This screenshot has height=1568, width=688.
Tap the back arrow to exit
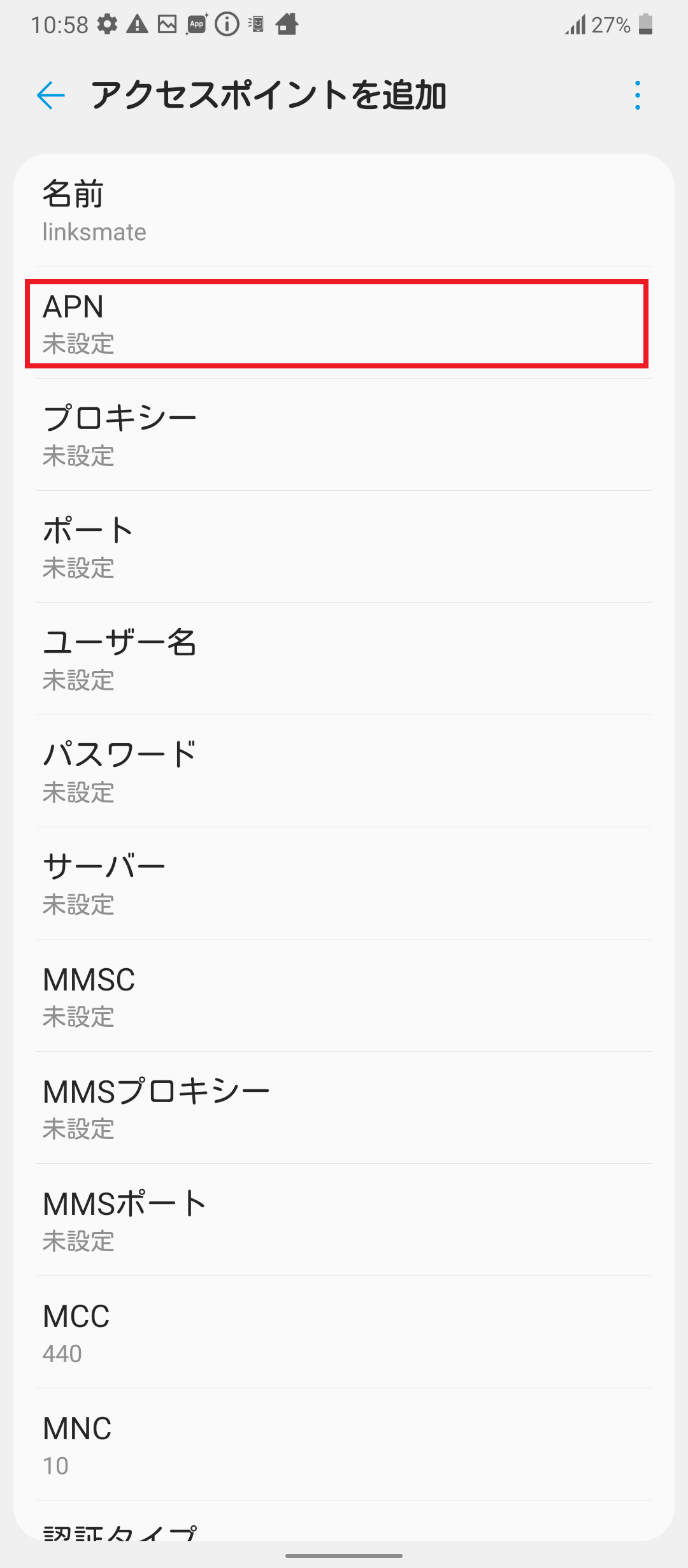pyautogui.click(x=50, y=96)
